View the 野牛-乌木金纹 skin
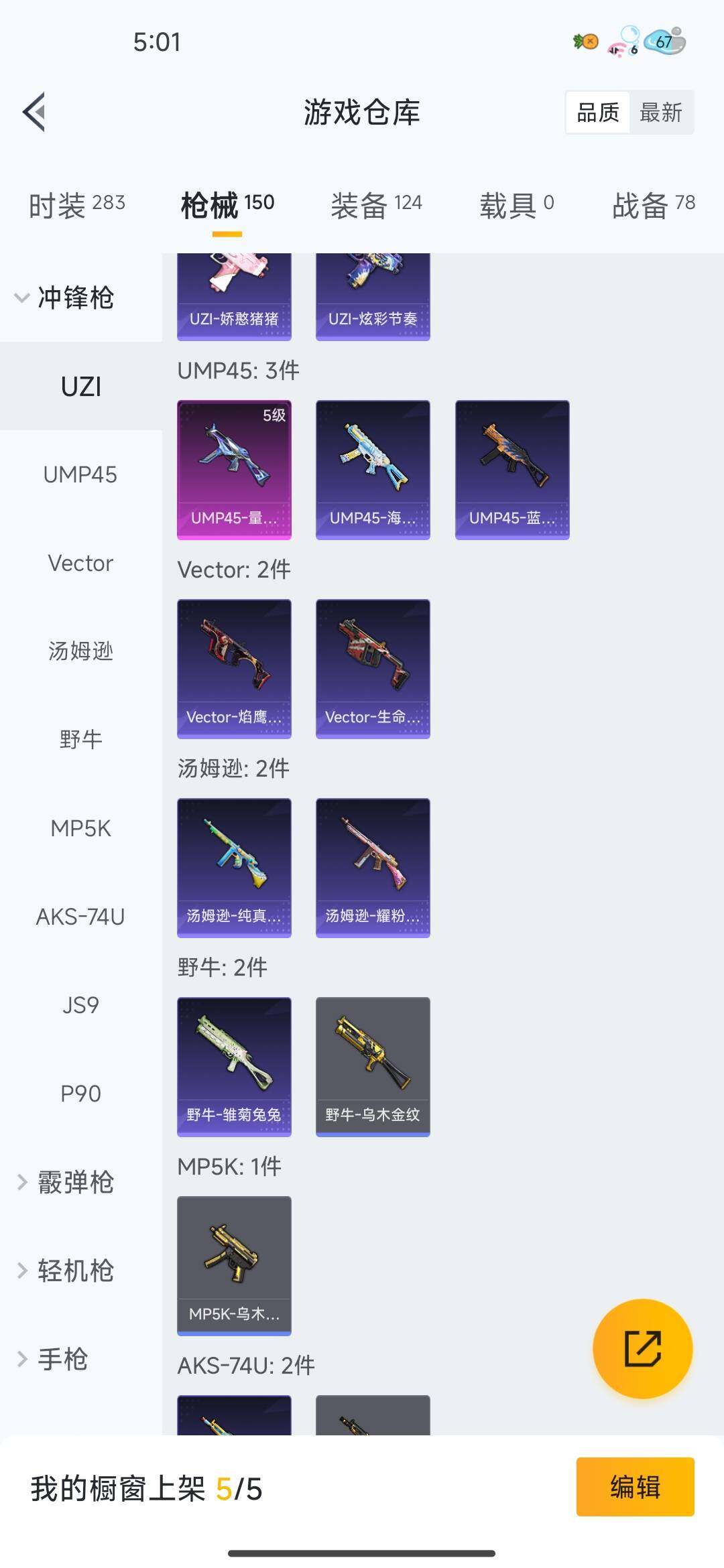Viewport: 724px width, 1568px height. (x=373, y=1066)
